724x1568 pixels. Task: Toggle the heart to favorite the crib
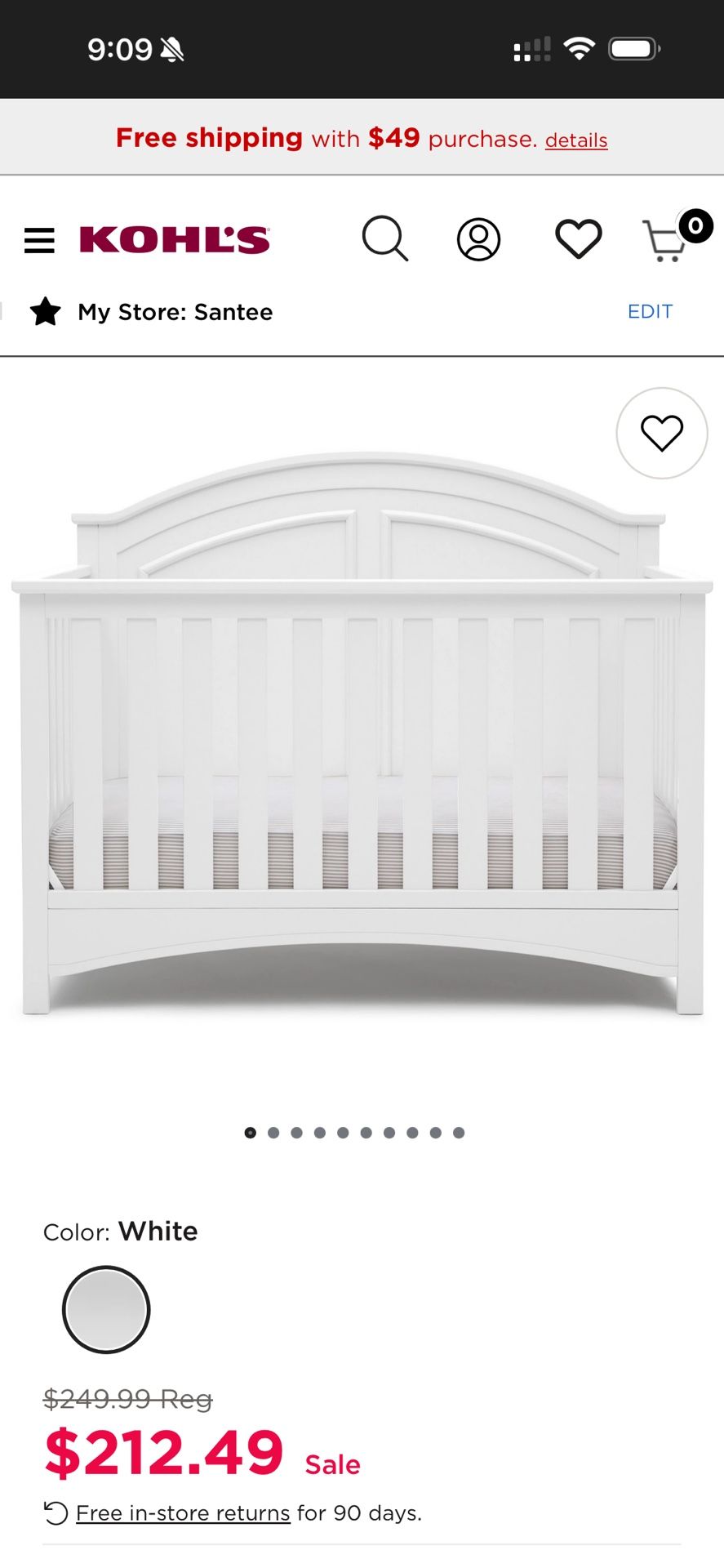pyautogui.click(x=661, y=432)
